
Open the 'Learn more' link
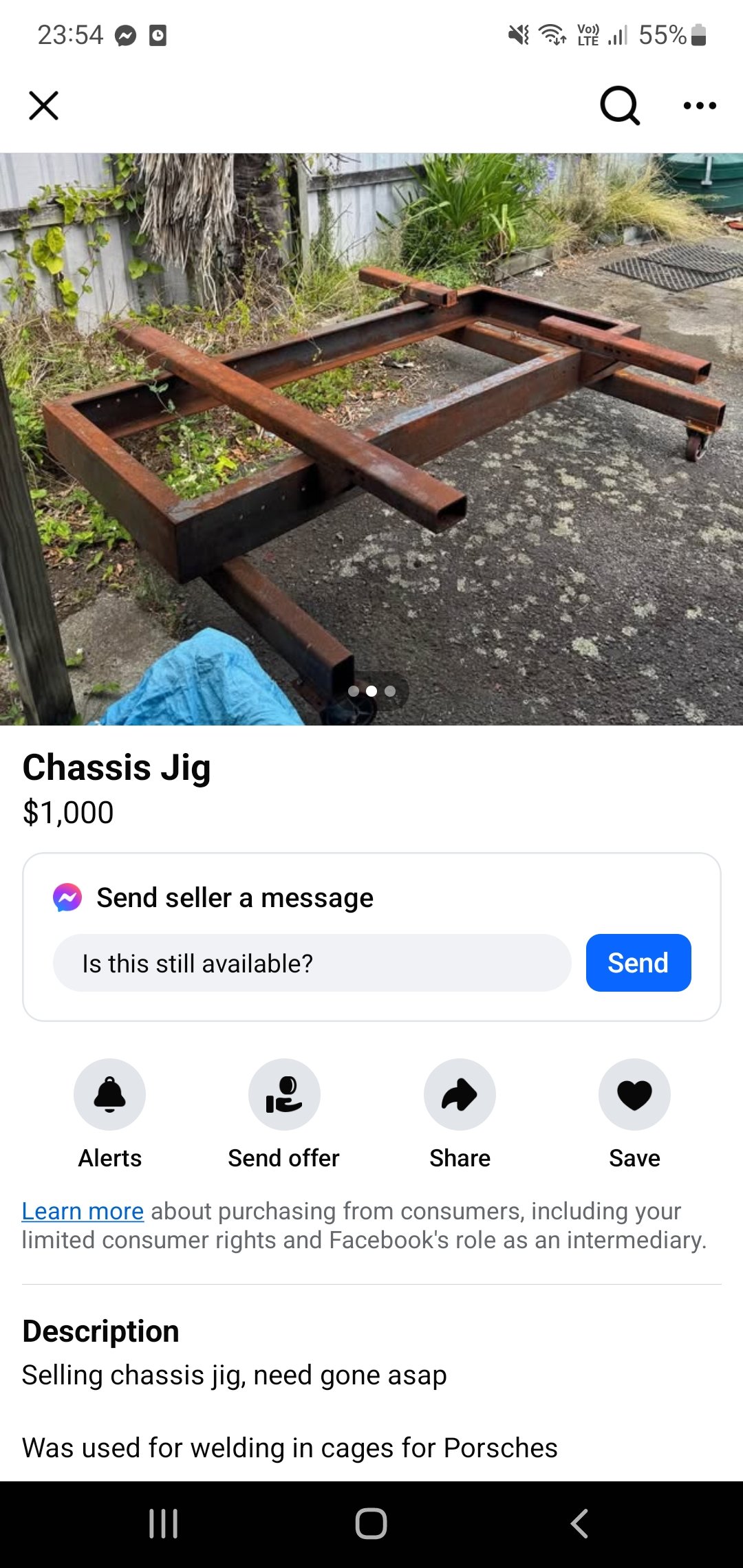83,1211
